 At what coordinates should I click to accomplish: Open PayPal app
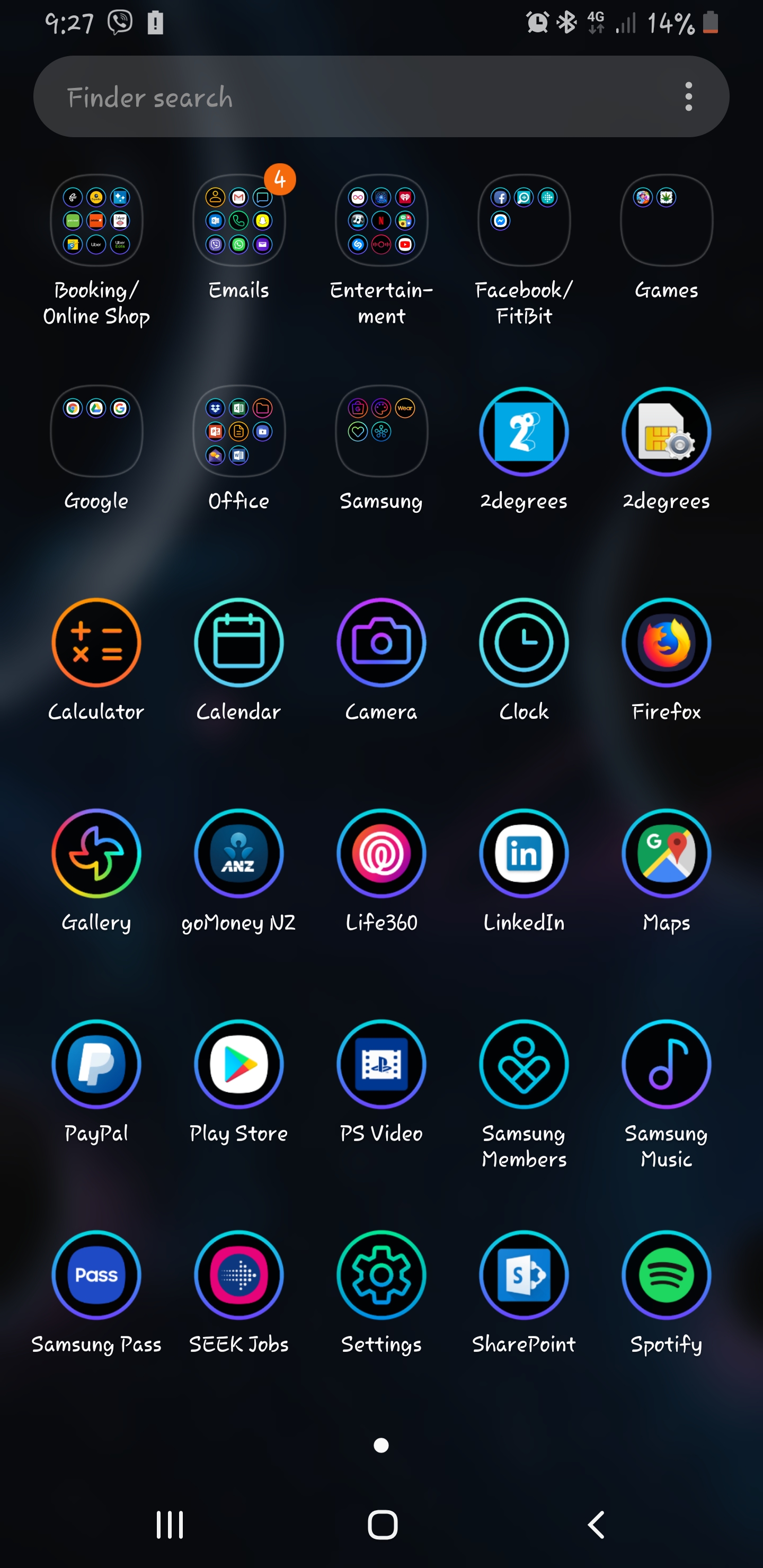coord(96,1063)
